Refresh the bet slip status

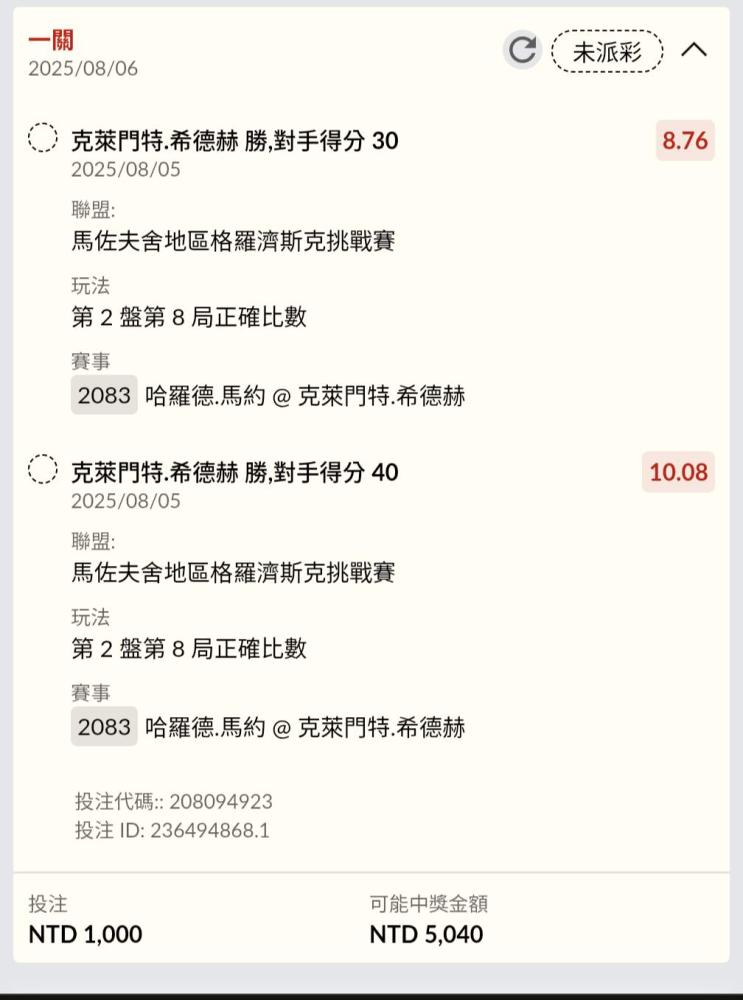pyautogui.click(x=522, y=50)
